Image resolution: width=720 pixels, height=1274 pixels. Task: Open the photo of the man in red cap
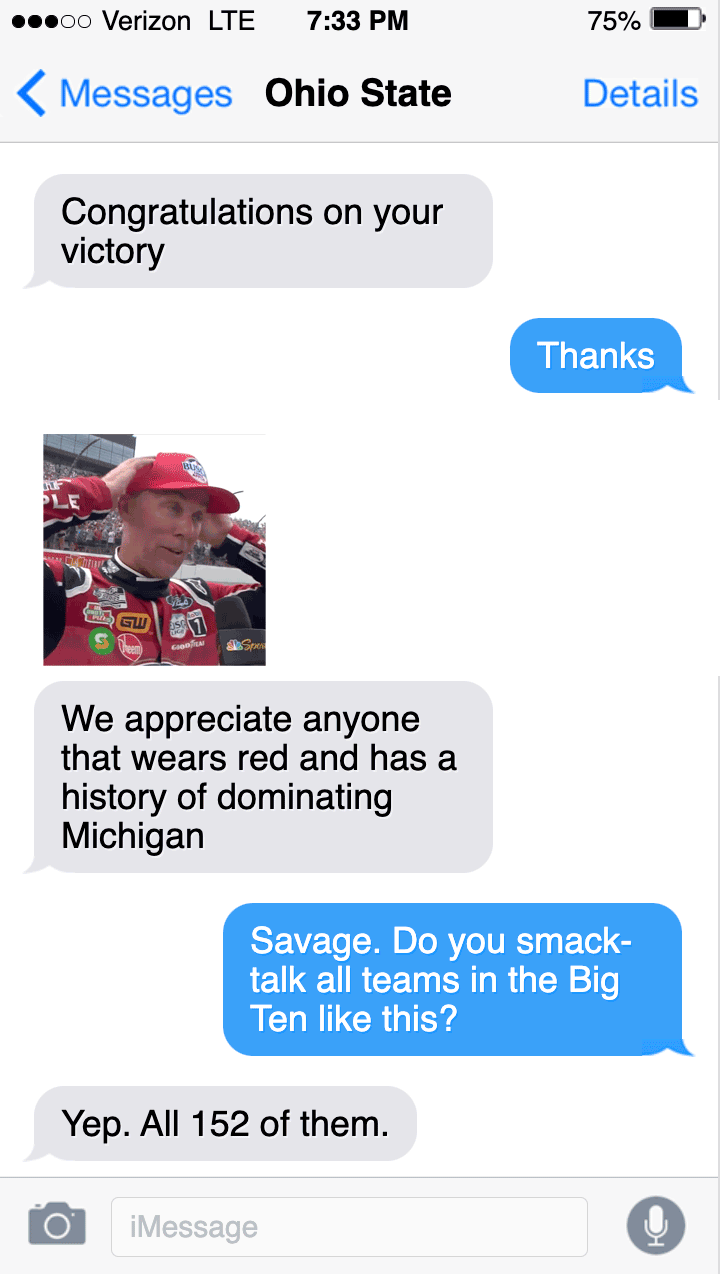154,549
